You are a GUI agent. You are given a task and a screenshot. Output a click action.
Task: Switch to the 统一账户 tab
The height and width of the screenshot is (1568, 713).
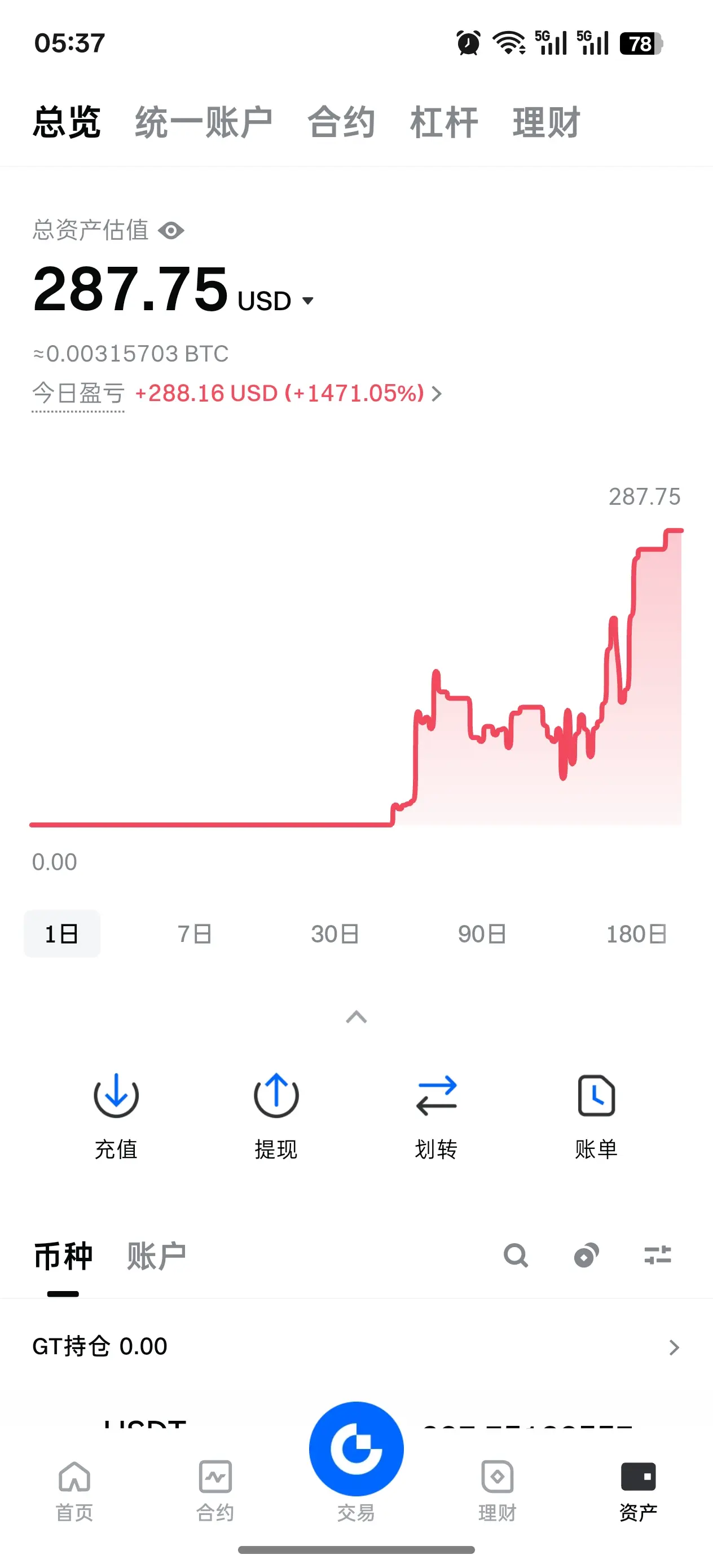204,123
